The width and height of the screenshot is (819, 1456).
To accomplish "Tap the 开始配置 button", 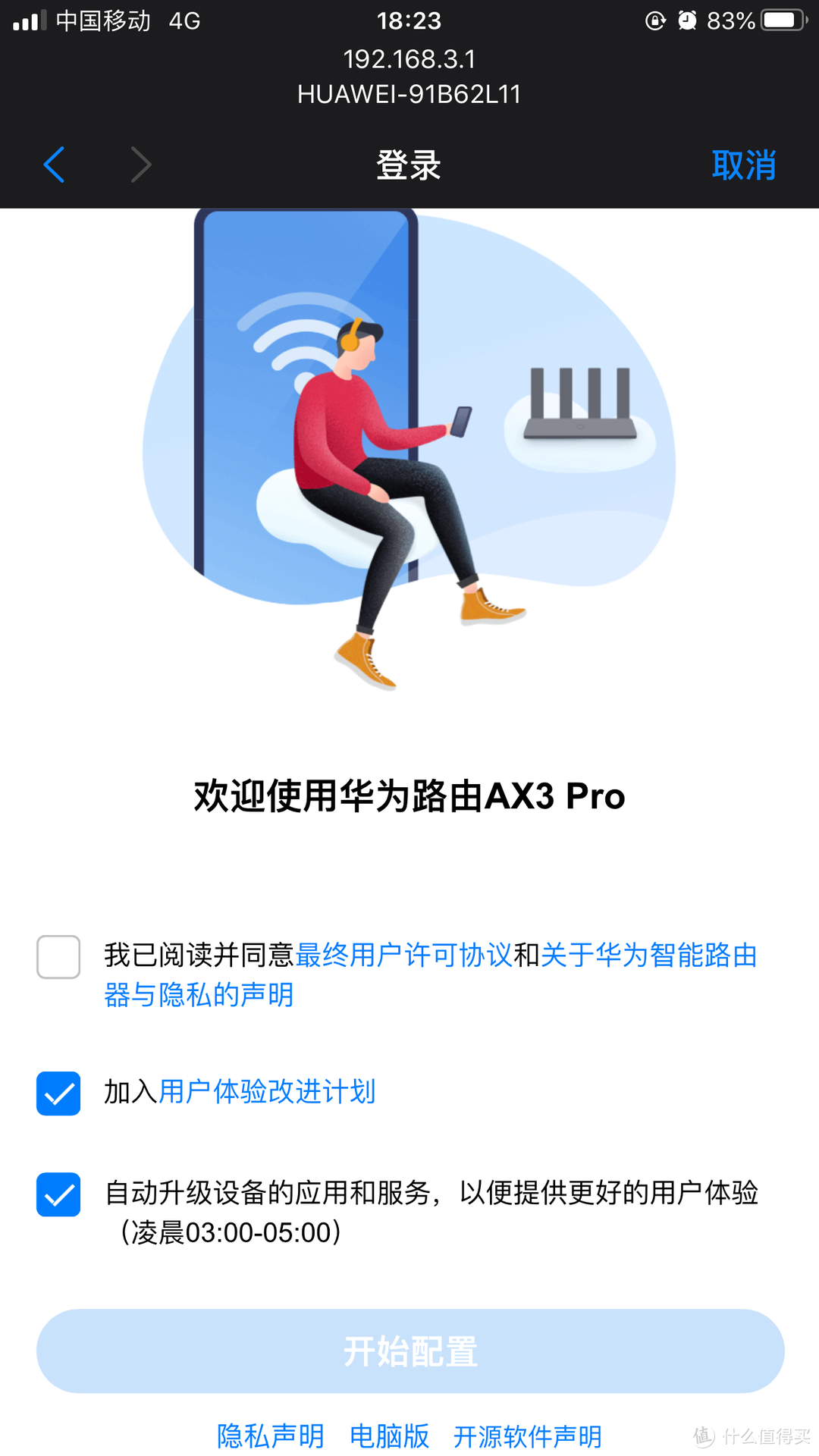I will (409, 1351).
